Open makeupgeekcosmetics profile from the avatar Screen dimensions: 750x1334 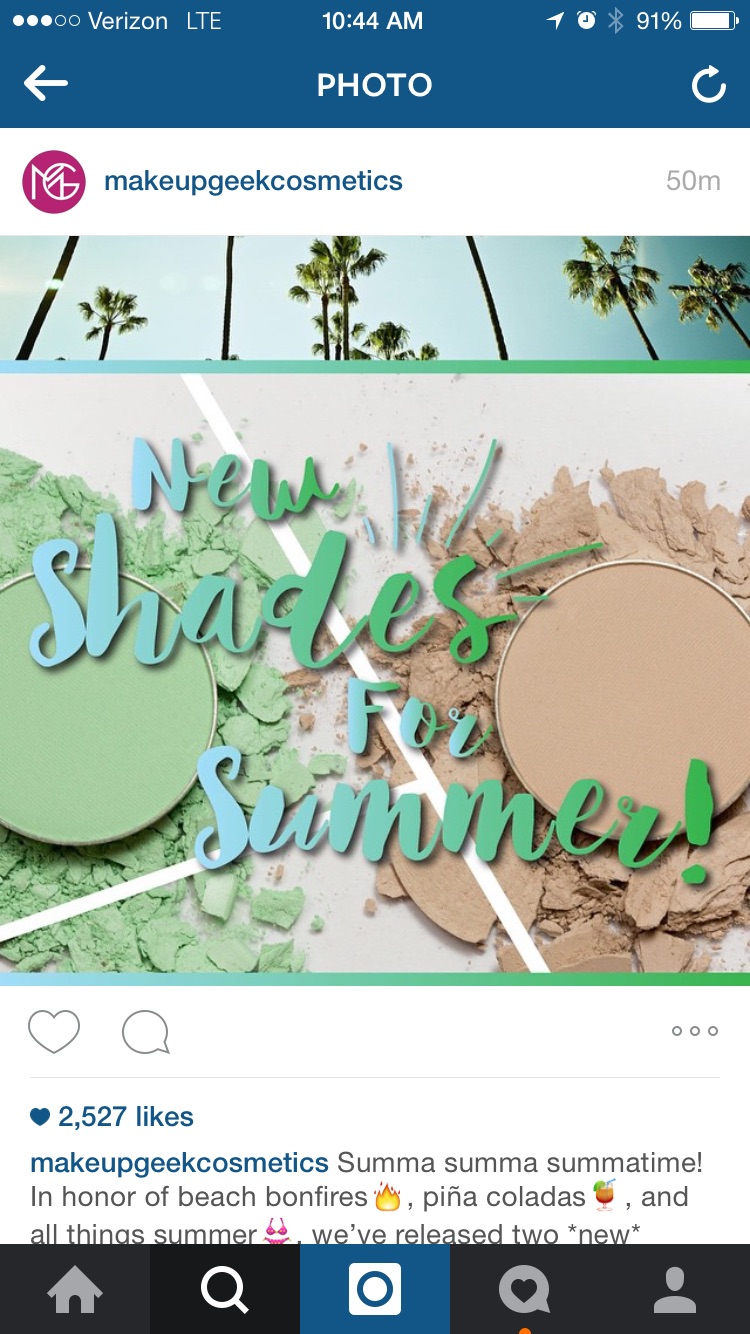click(54, 182)
